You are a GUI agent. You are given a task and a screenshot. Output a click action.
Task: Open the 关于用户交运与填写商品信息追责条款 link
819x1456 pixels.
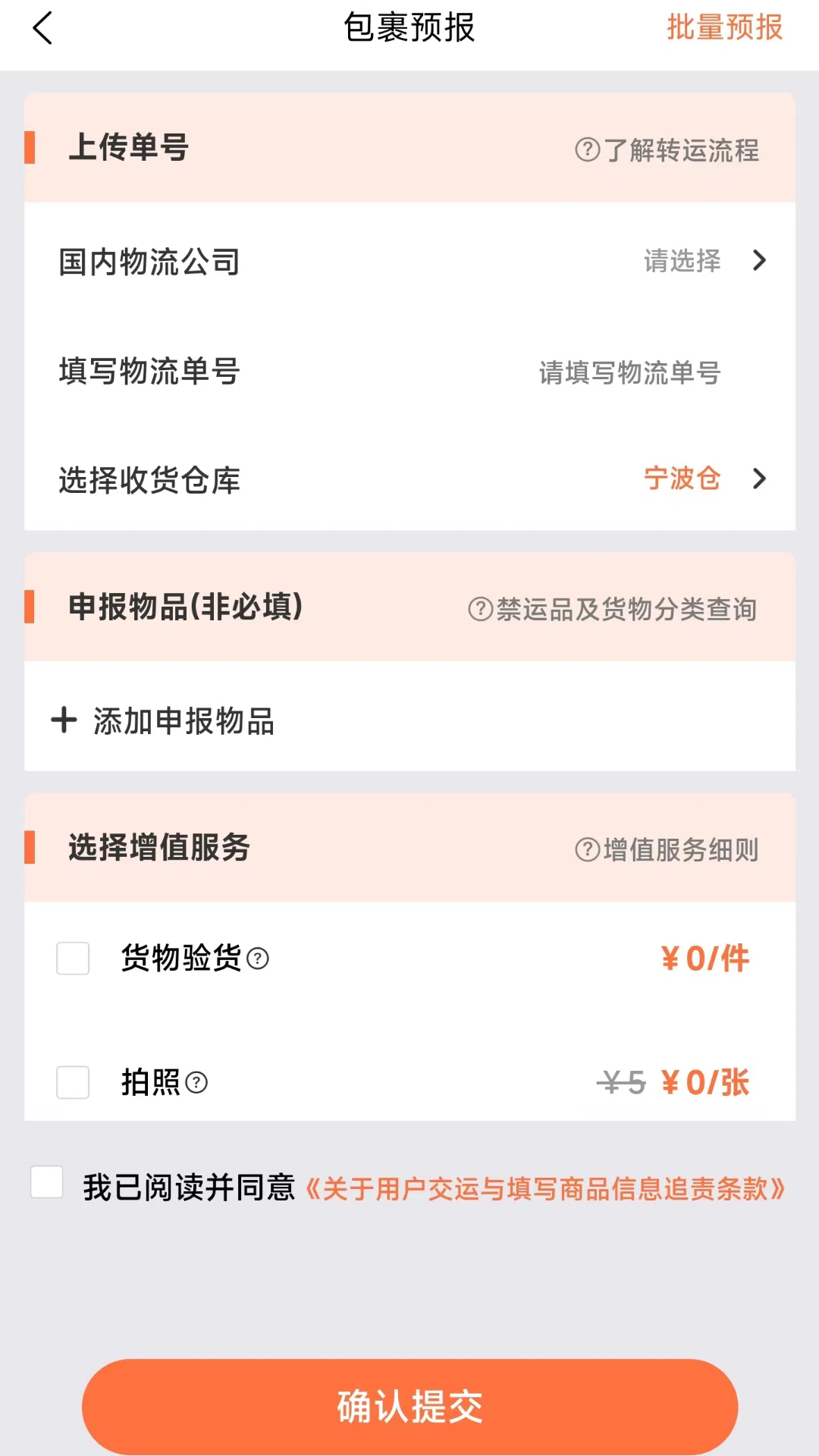click(548, 1189)
